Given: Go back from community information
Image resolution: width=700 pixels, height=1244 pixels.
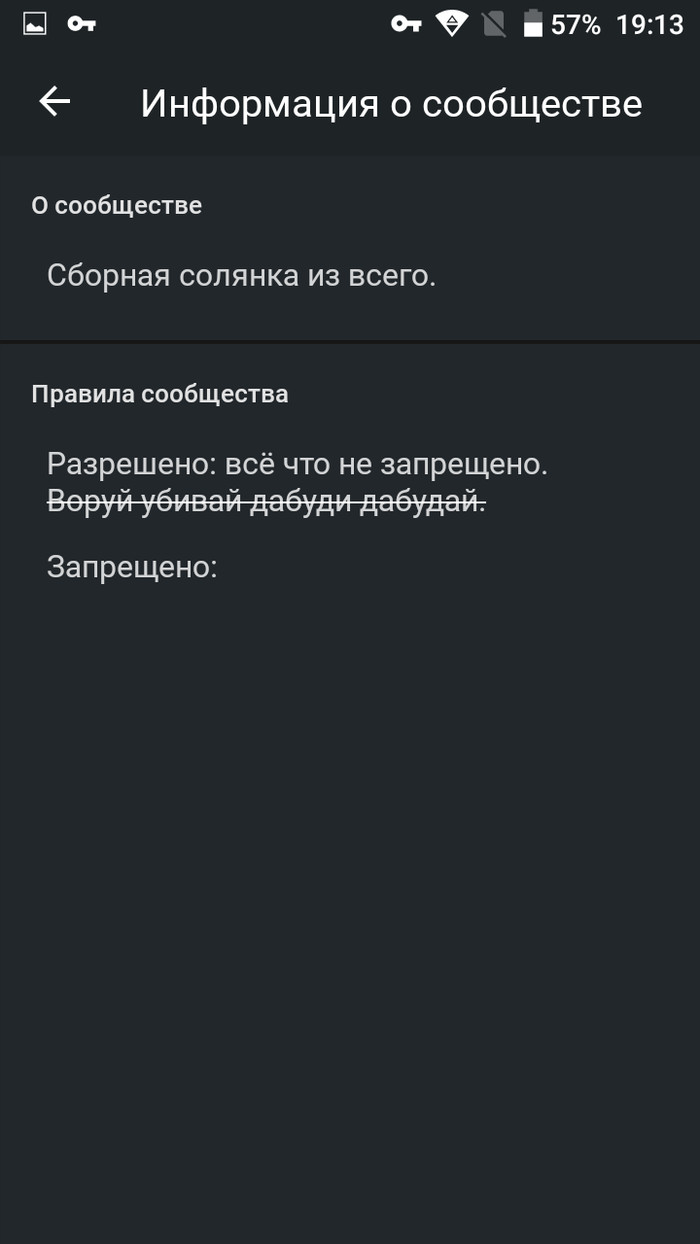Looking at the screenshot, I should [54, 101].
